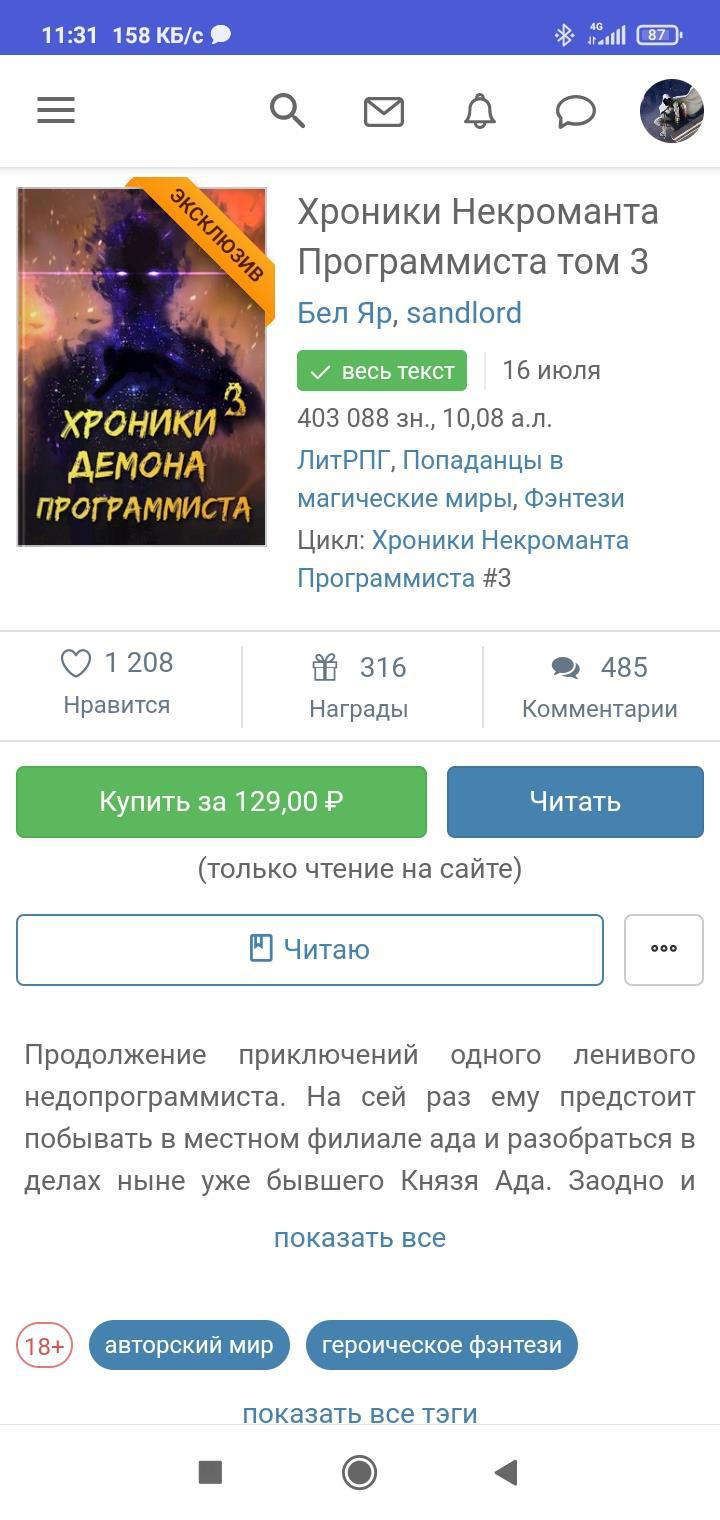The image size is (720, 1520).
Task: Open author Бел Яр's page
Action: point(344,313)
